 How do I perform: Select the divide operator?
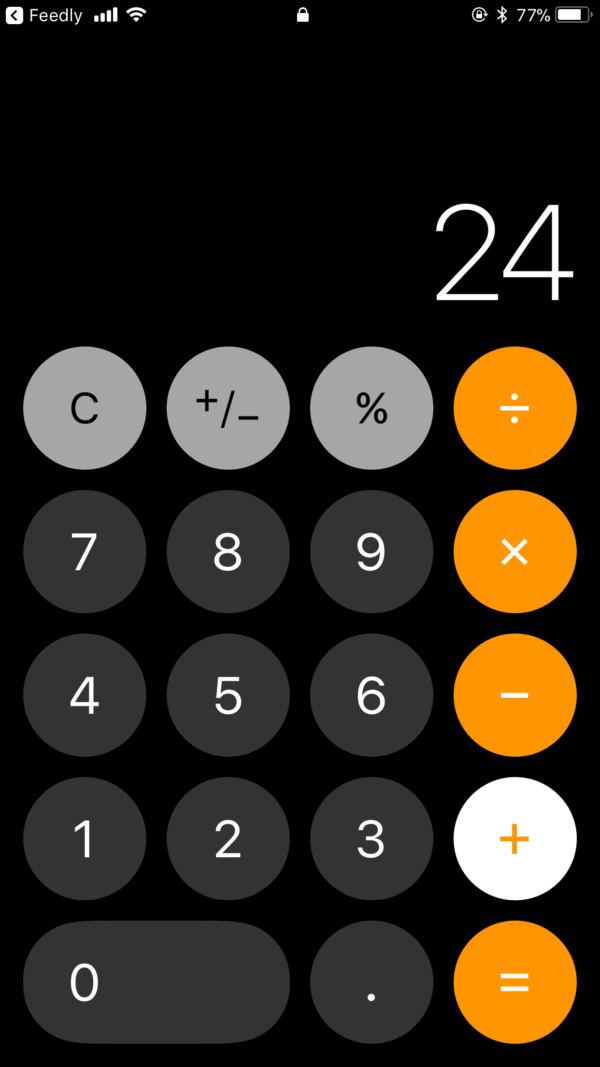[x=515, y=408]
